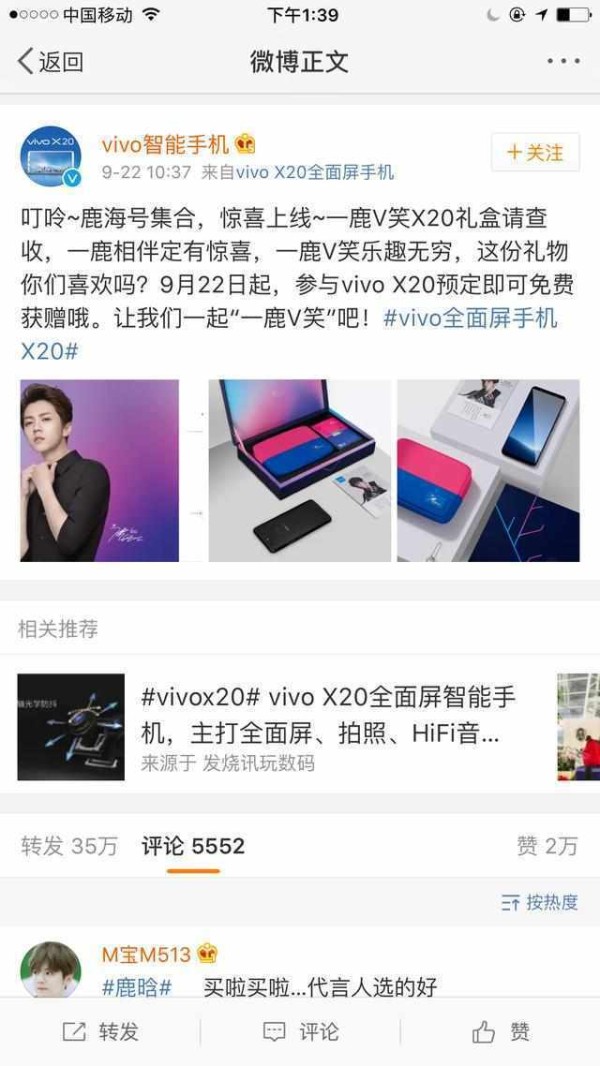Like the post with the bottom 赞 button
Image resolution: width=600 pixels, height=1066 pixels.
click(x=501, y=1032)
